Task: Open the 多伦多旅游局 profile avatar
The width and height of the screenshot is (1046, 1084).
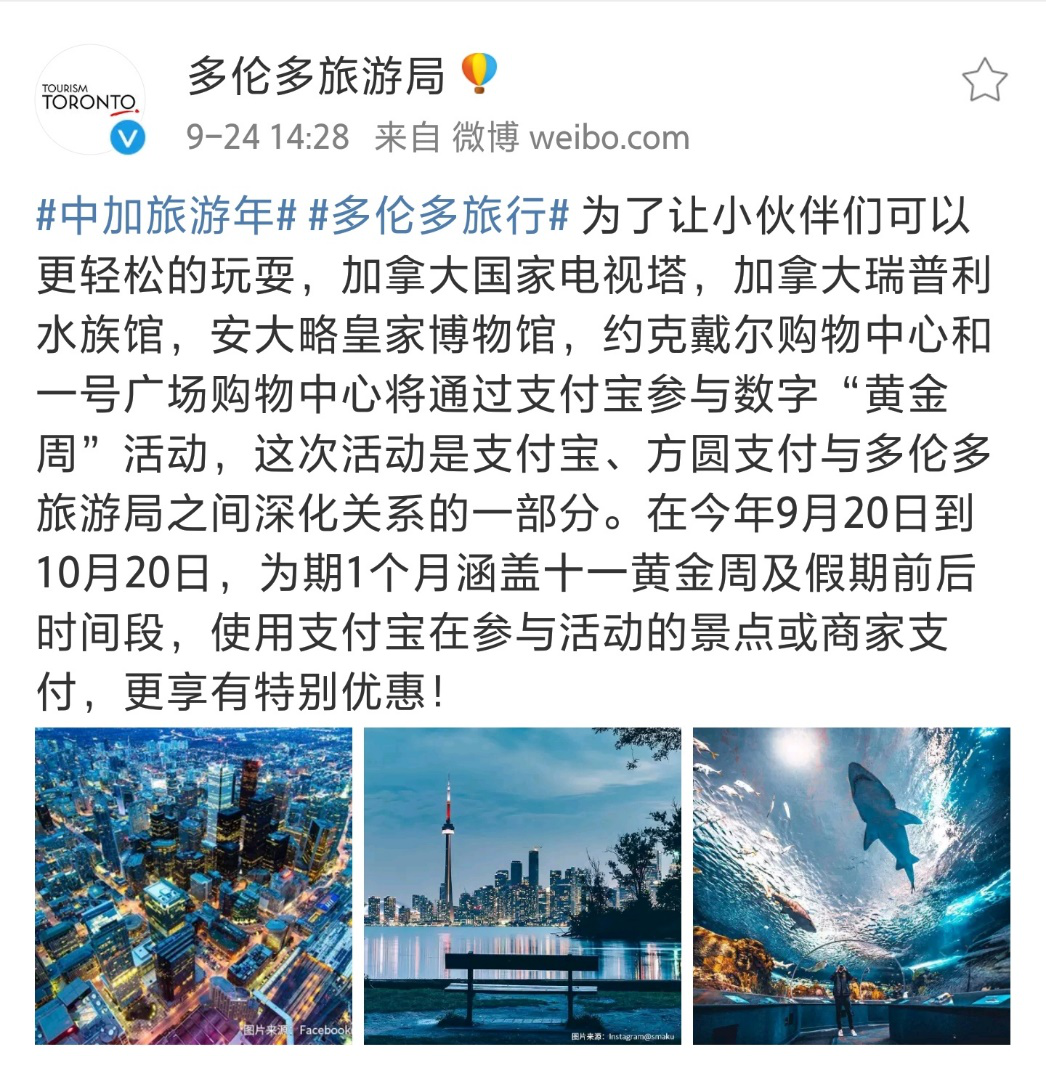Action: tap(90, 99)
